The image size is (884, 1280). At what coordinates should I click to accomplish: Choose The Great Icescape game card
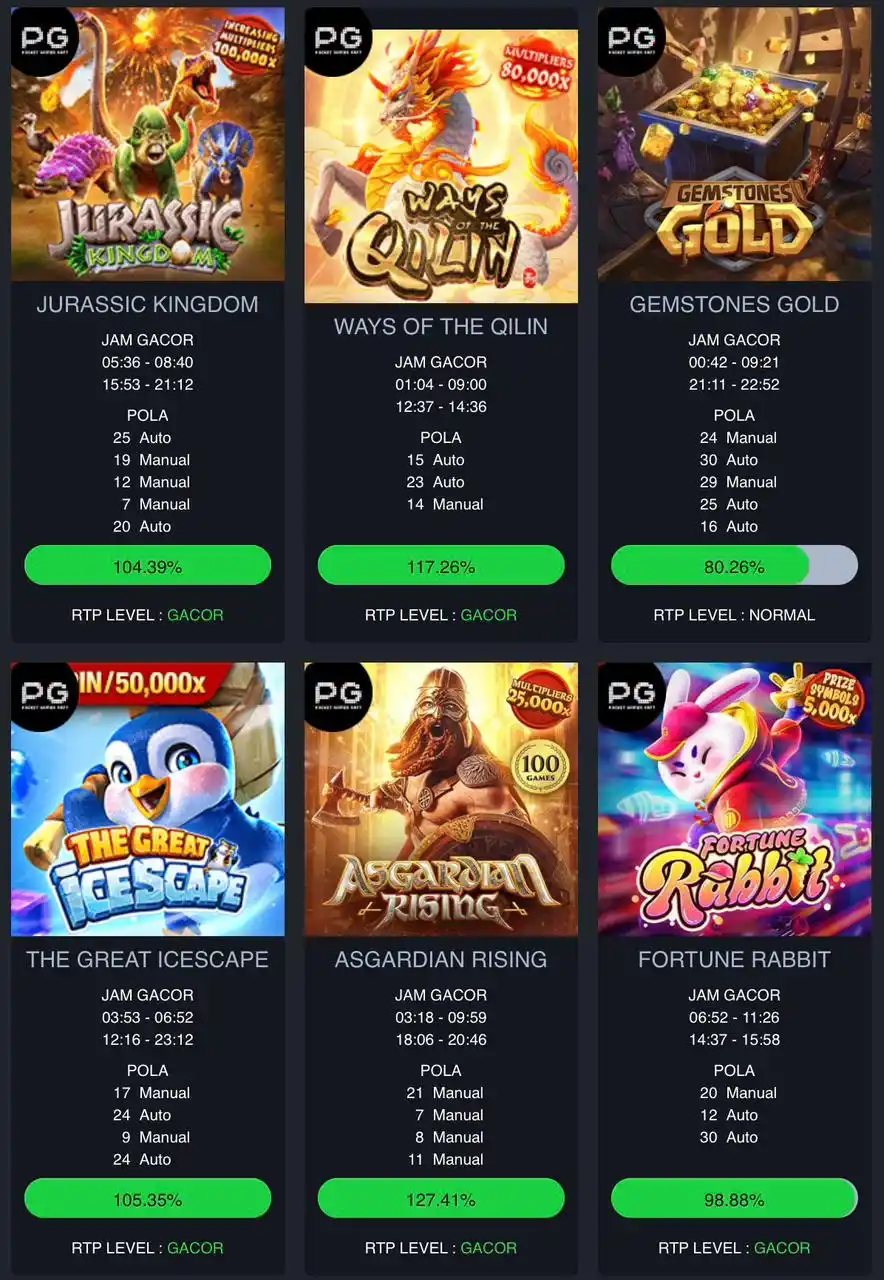coord(147,799)
